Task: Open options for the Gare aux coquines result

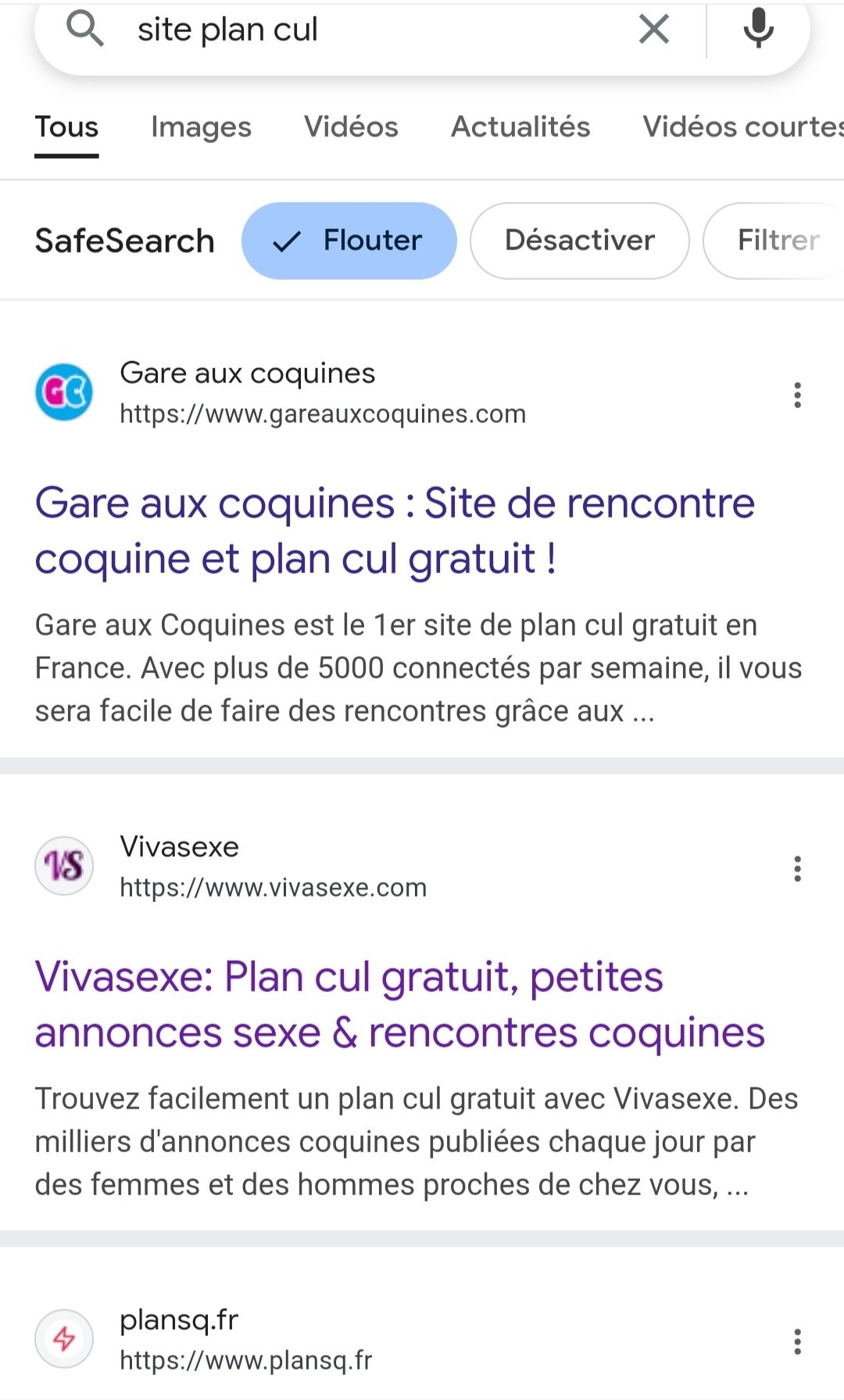Action: point(797,395)
